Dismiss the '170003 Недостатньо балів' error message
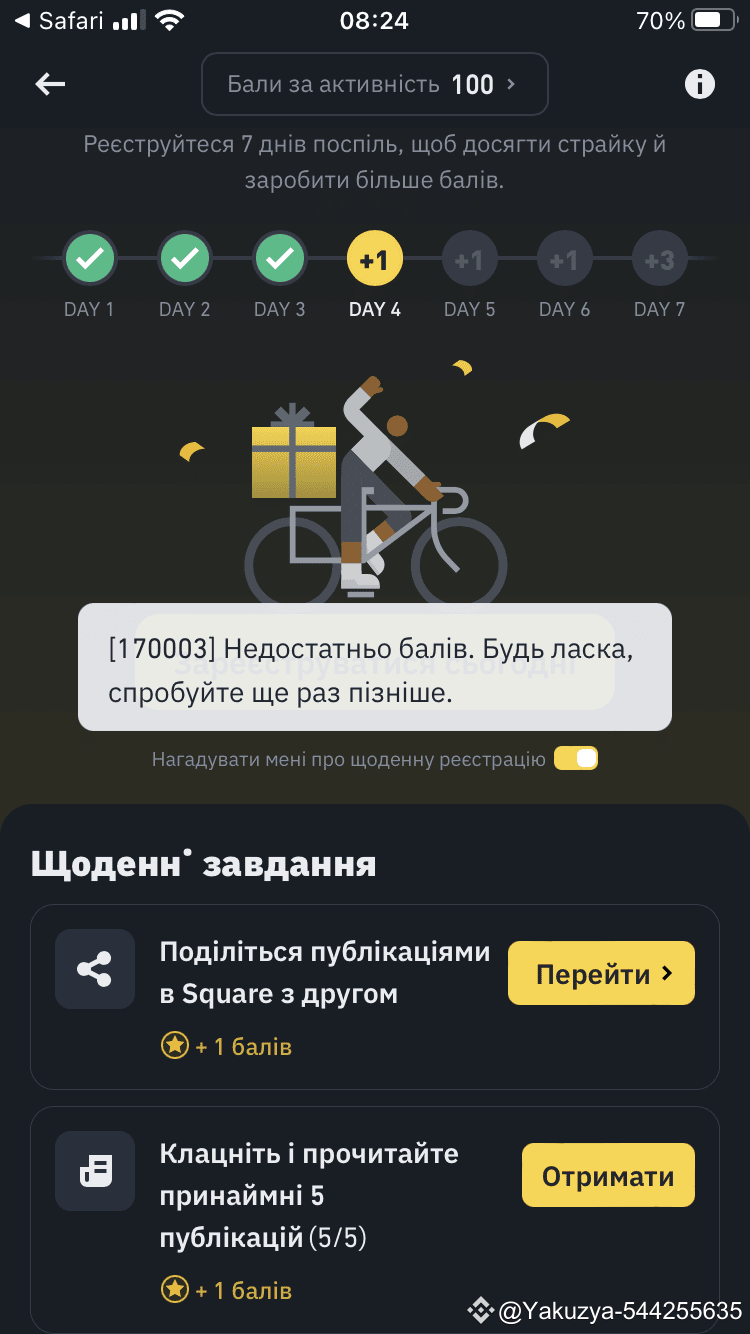 (375, 667)
